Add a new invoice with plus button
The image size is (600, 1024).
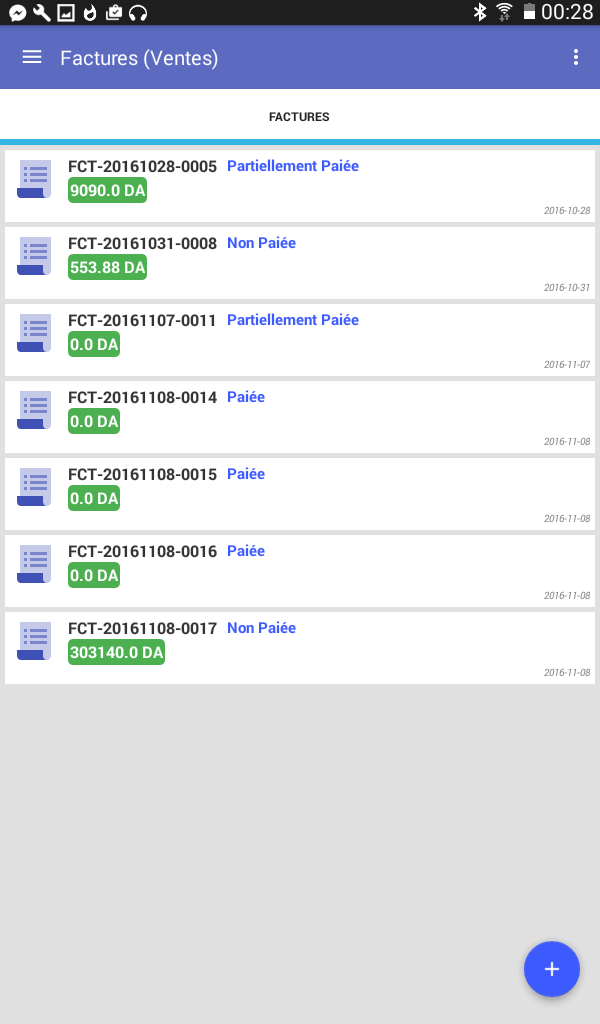552,969
